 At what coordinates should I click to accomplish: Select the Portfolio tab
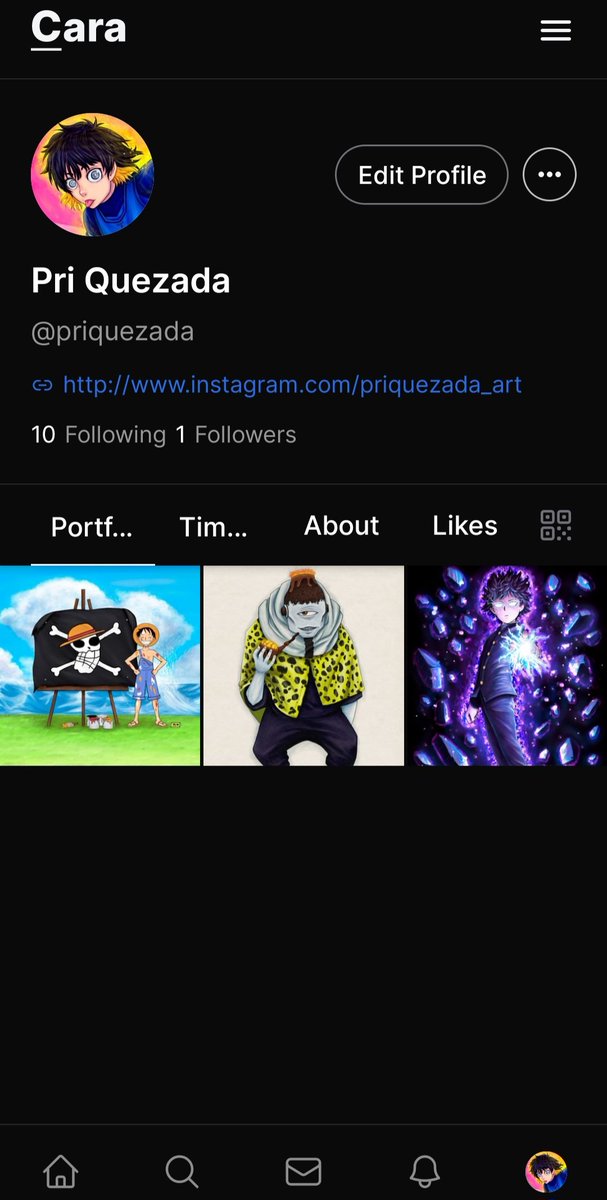tap(92, 526)
